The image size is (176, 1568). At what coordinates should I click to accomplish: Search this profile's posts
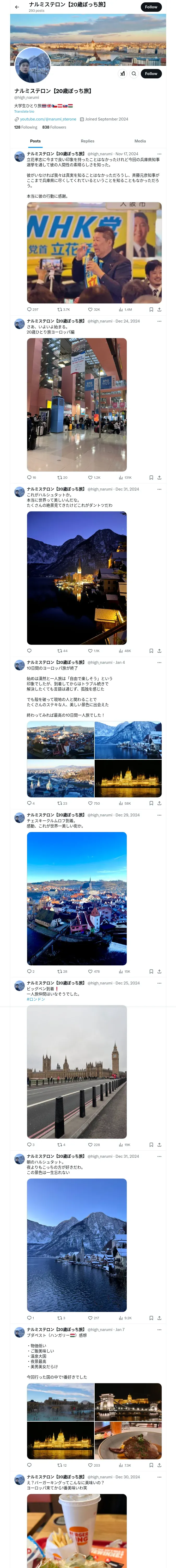point(134,74)
